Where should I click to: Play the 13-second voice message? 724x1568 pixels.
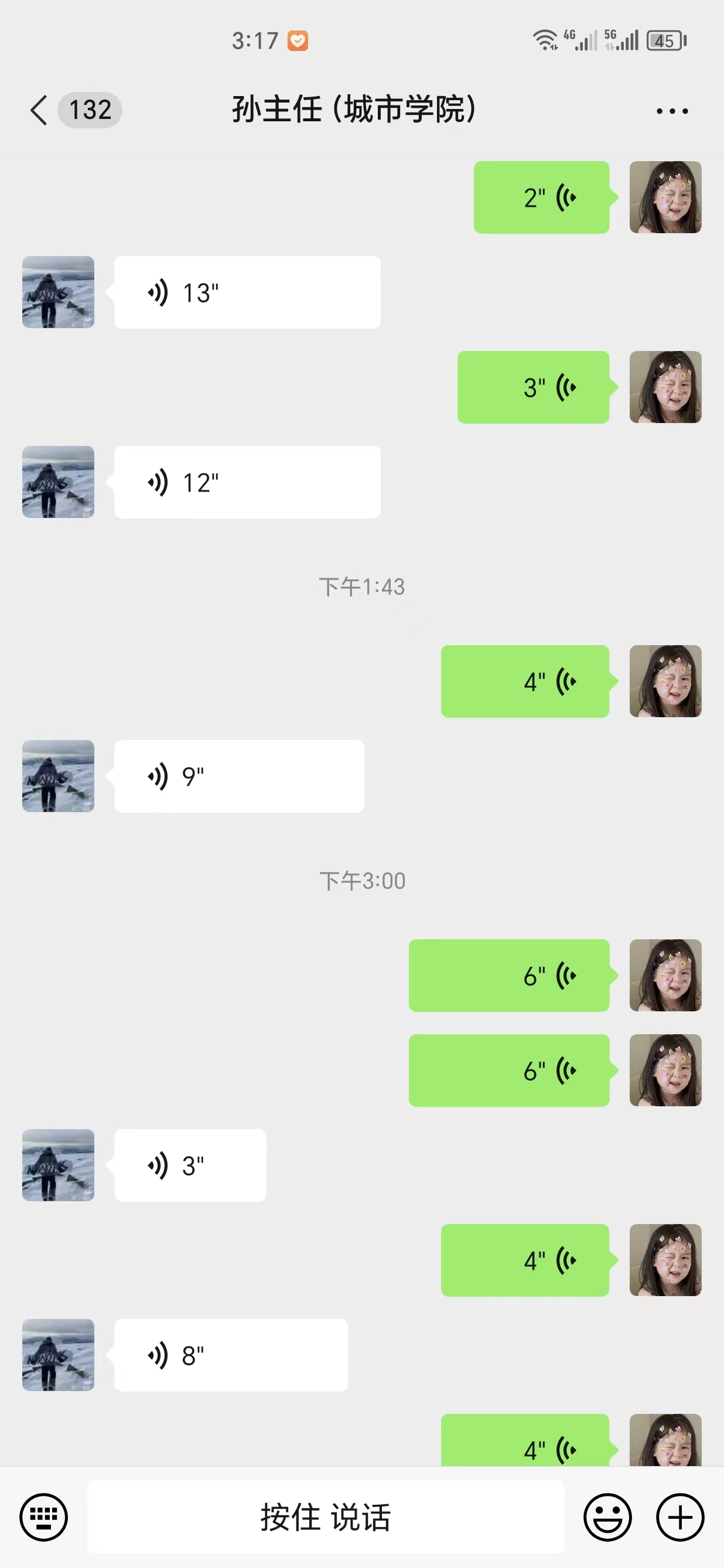coord(247,293)
